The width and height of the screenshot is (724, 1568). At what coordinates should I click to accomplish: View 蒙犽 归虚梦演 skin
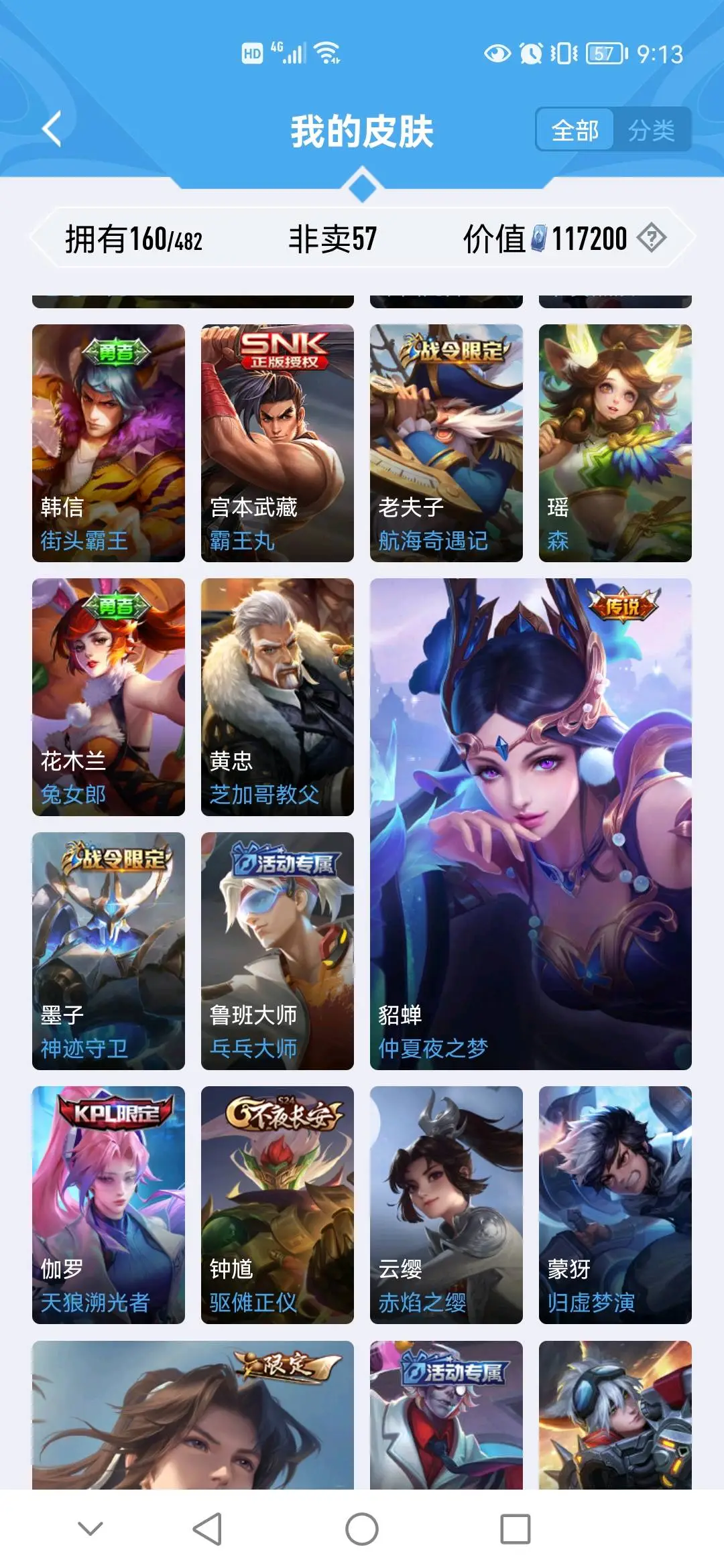[x=615, y=1205]
